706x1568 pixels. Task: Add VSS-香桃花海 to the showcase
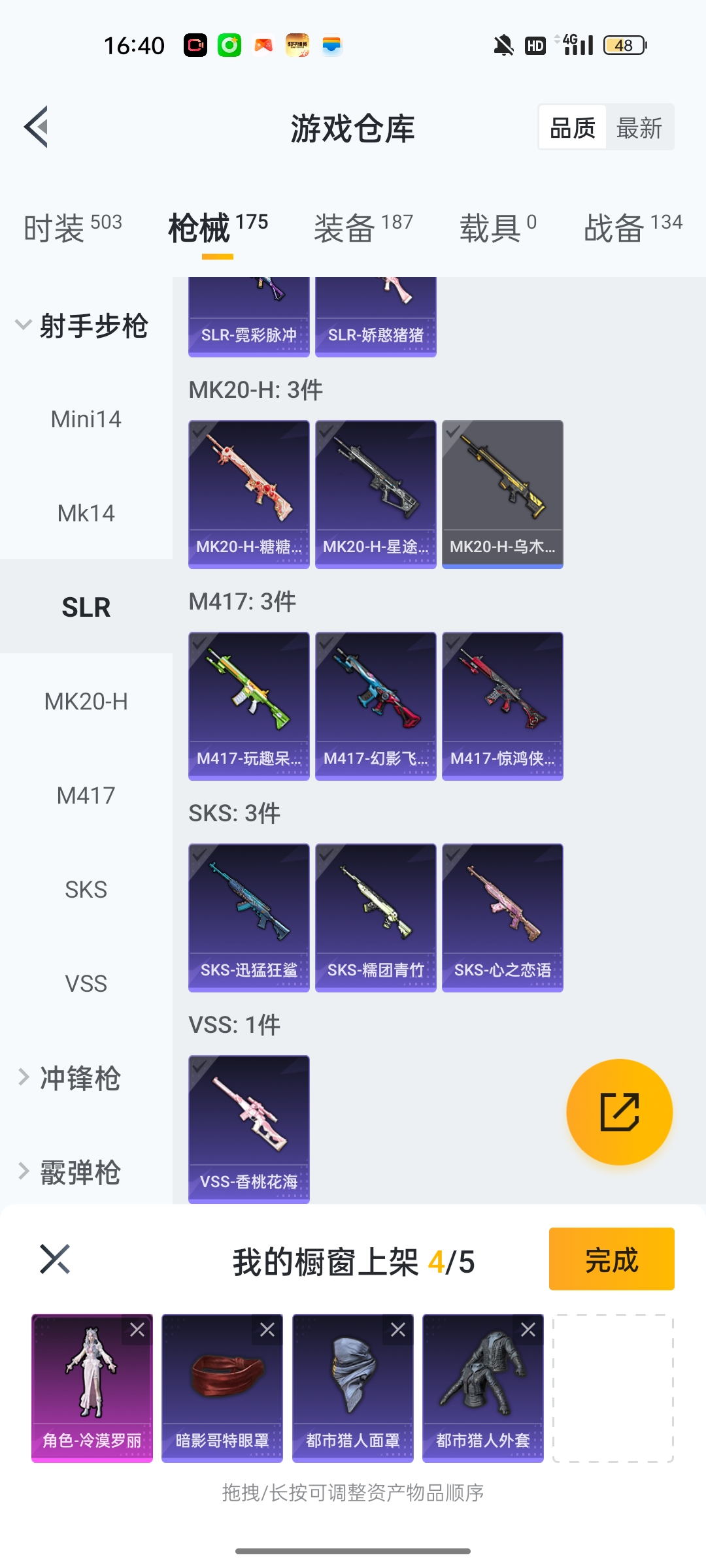coord(248,1129)
